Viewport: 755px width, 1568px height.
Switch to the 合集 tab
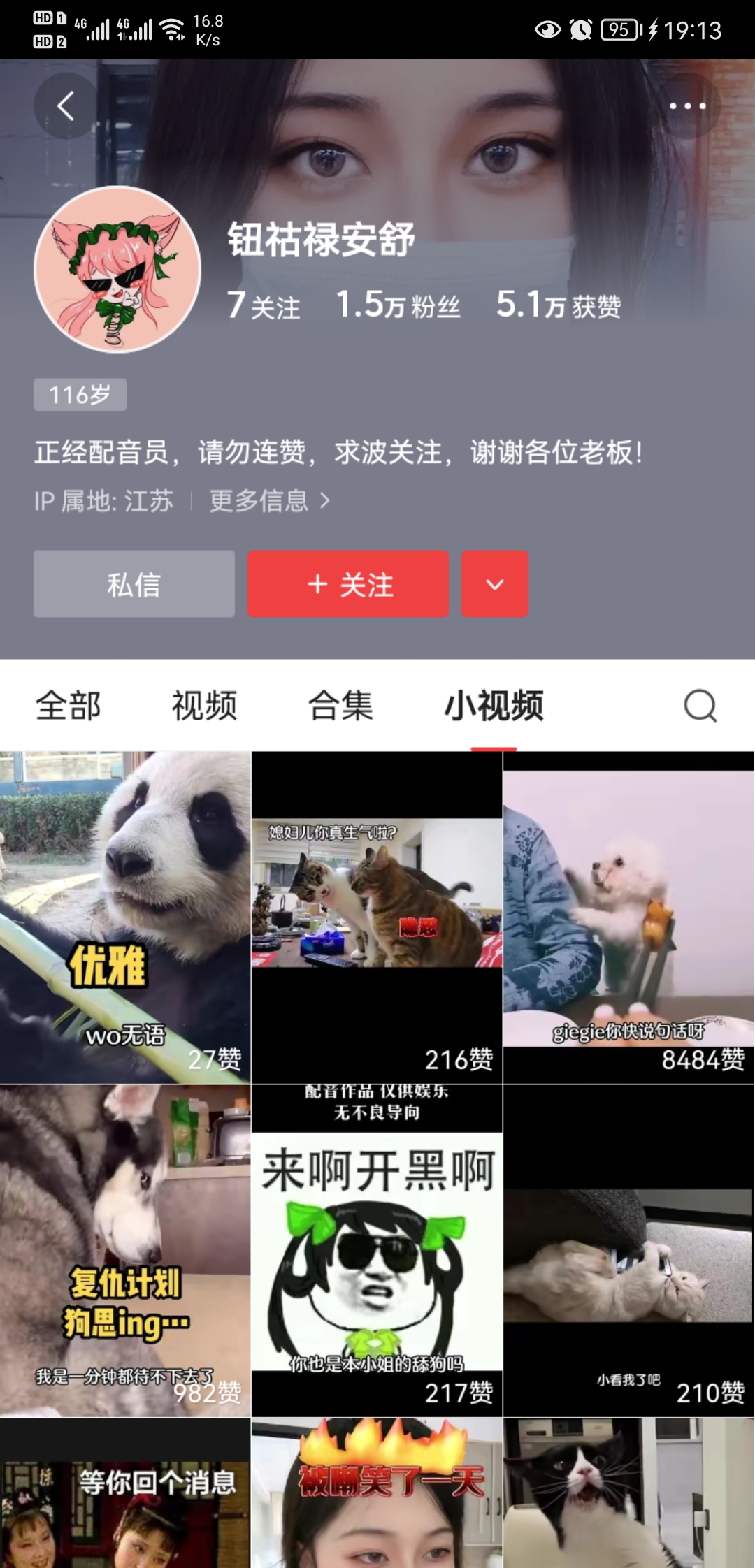[340, 706]
